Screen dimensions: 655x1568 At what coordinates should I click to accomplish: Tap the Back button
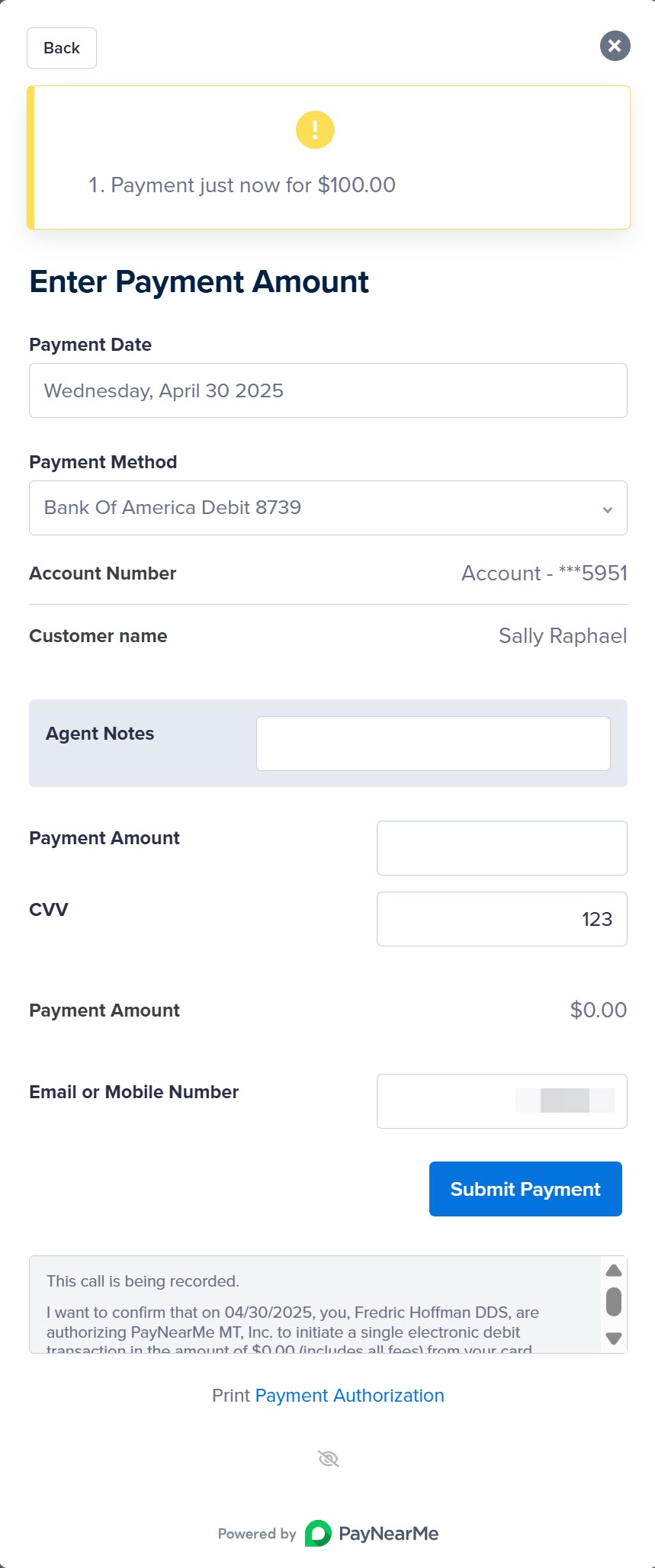pos(62,48)
